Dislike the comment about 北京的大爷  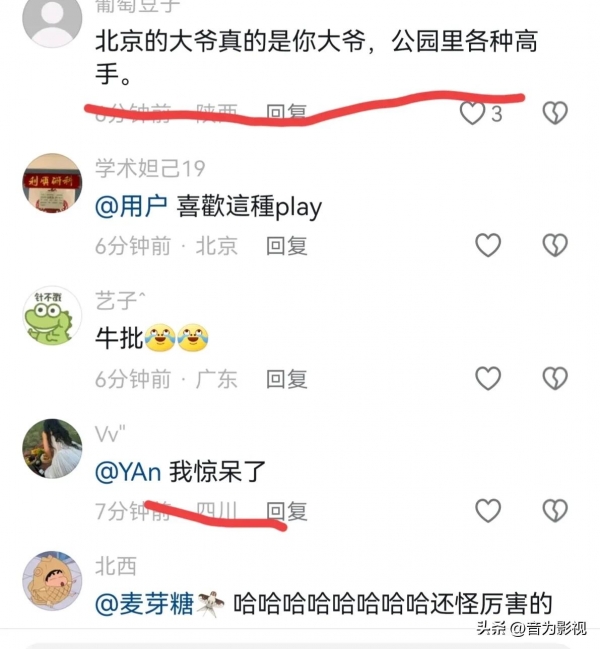[555, 113]
